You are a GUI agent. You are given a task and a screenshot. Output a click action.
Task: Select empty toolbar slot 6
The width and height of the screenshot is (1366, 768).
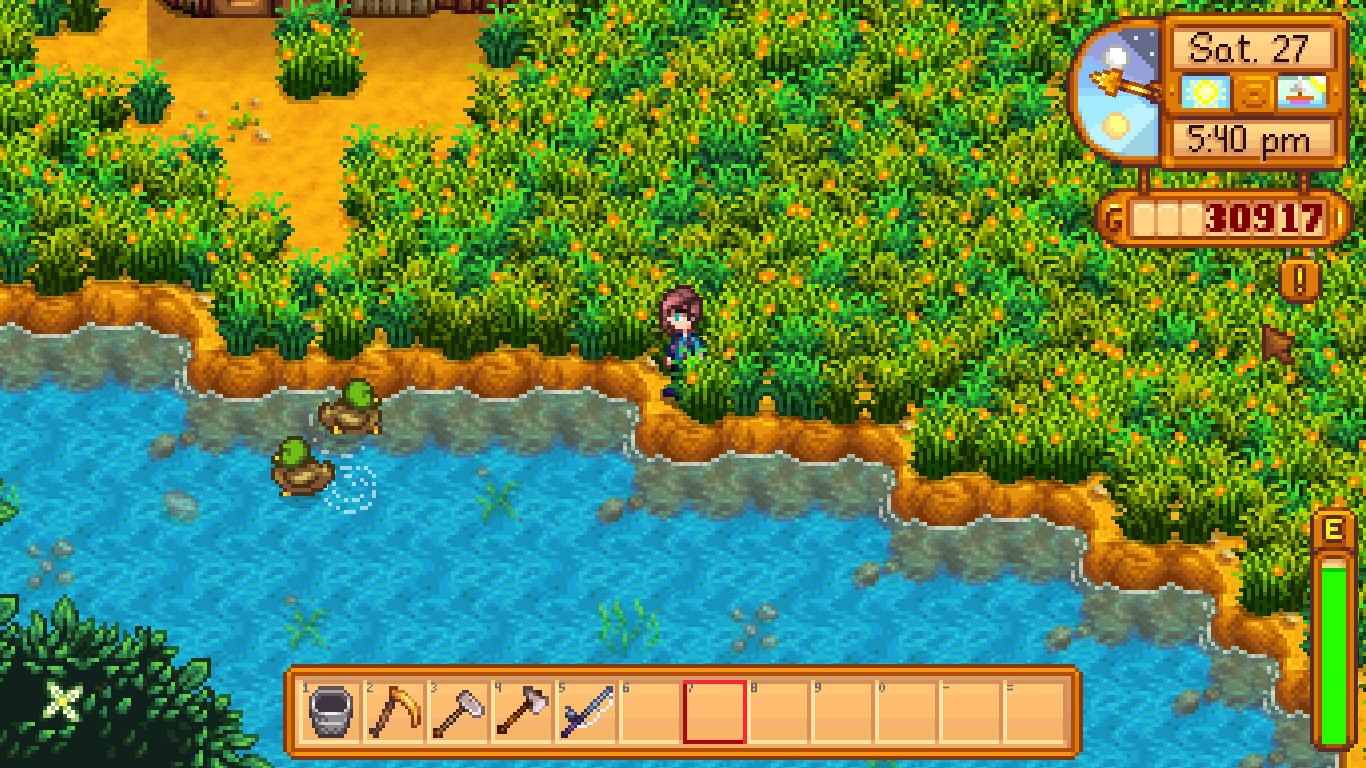650,713
